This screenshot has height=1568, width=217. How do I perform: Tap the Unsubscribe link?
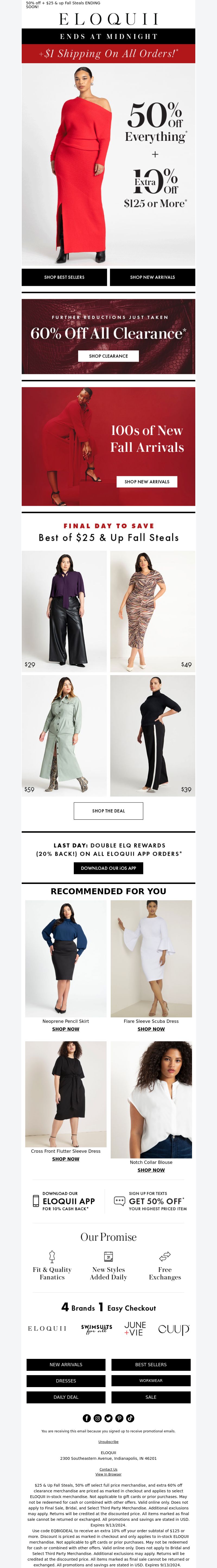tap(108, 1441)
